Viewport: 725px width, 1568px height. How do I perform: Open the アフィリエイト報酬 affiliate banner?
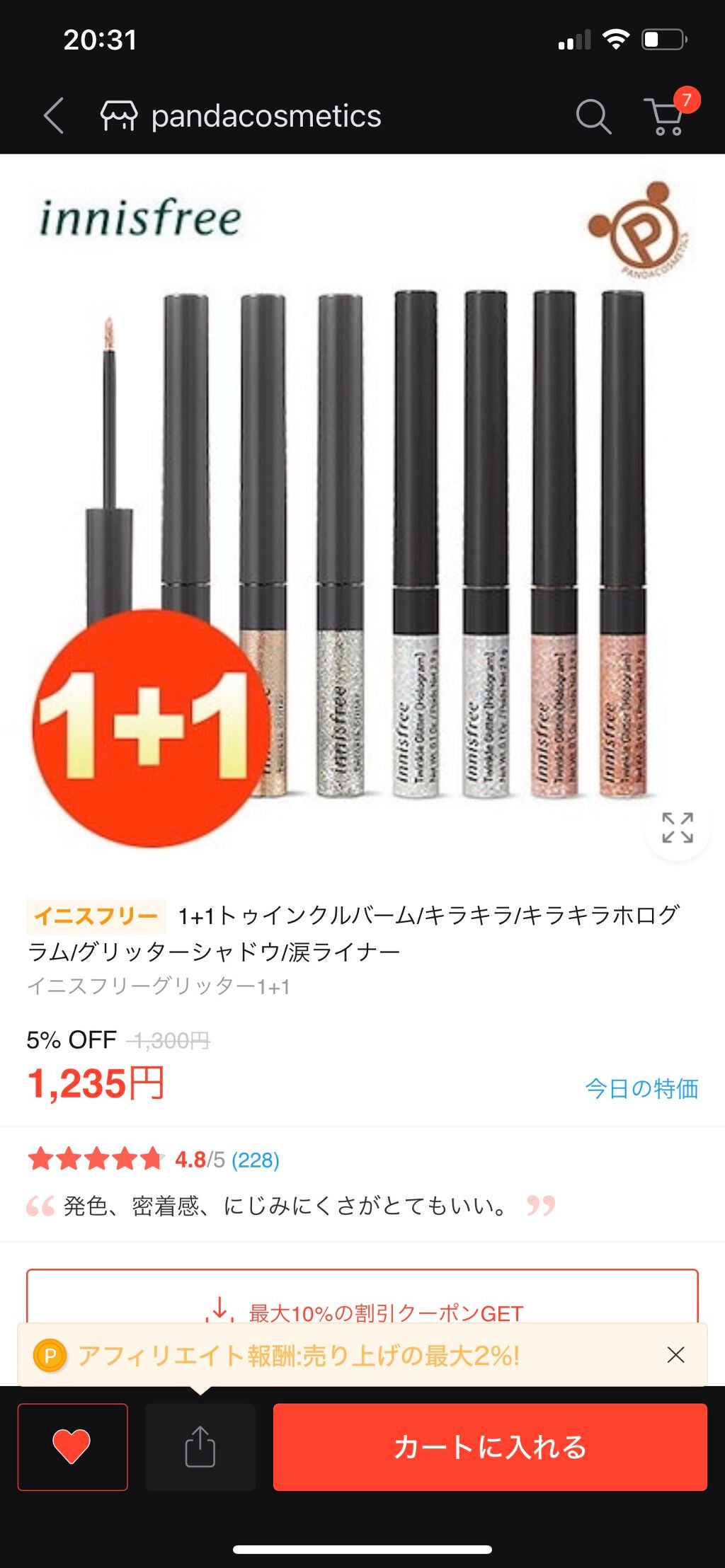297,1355
